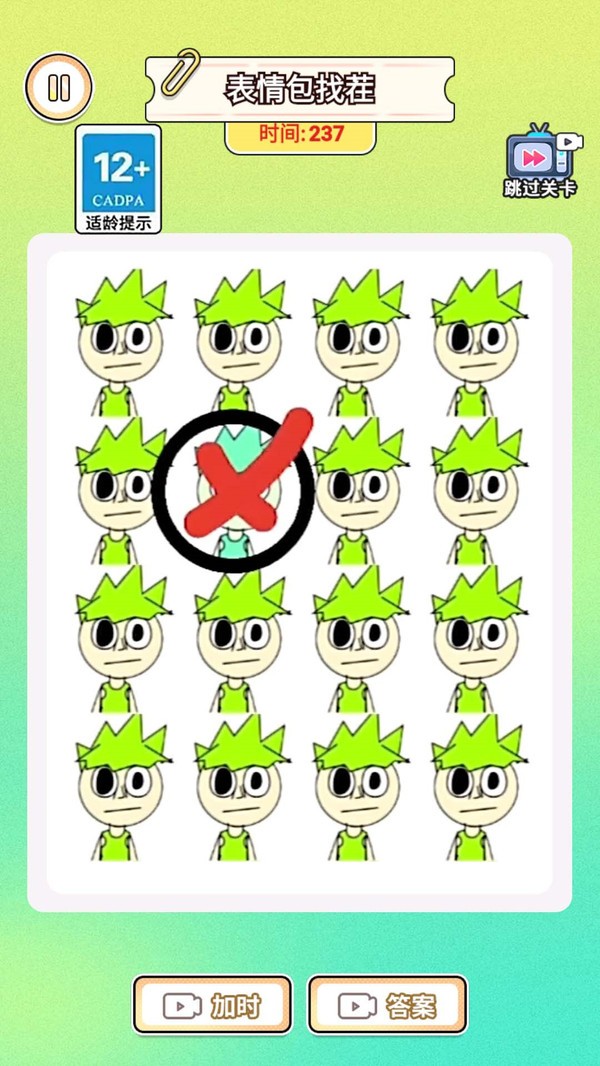Reveal the answer with 答案 button
The height and width of the screenshot is (1066, 600).
[x=387, y=1005]
